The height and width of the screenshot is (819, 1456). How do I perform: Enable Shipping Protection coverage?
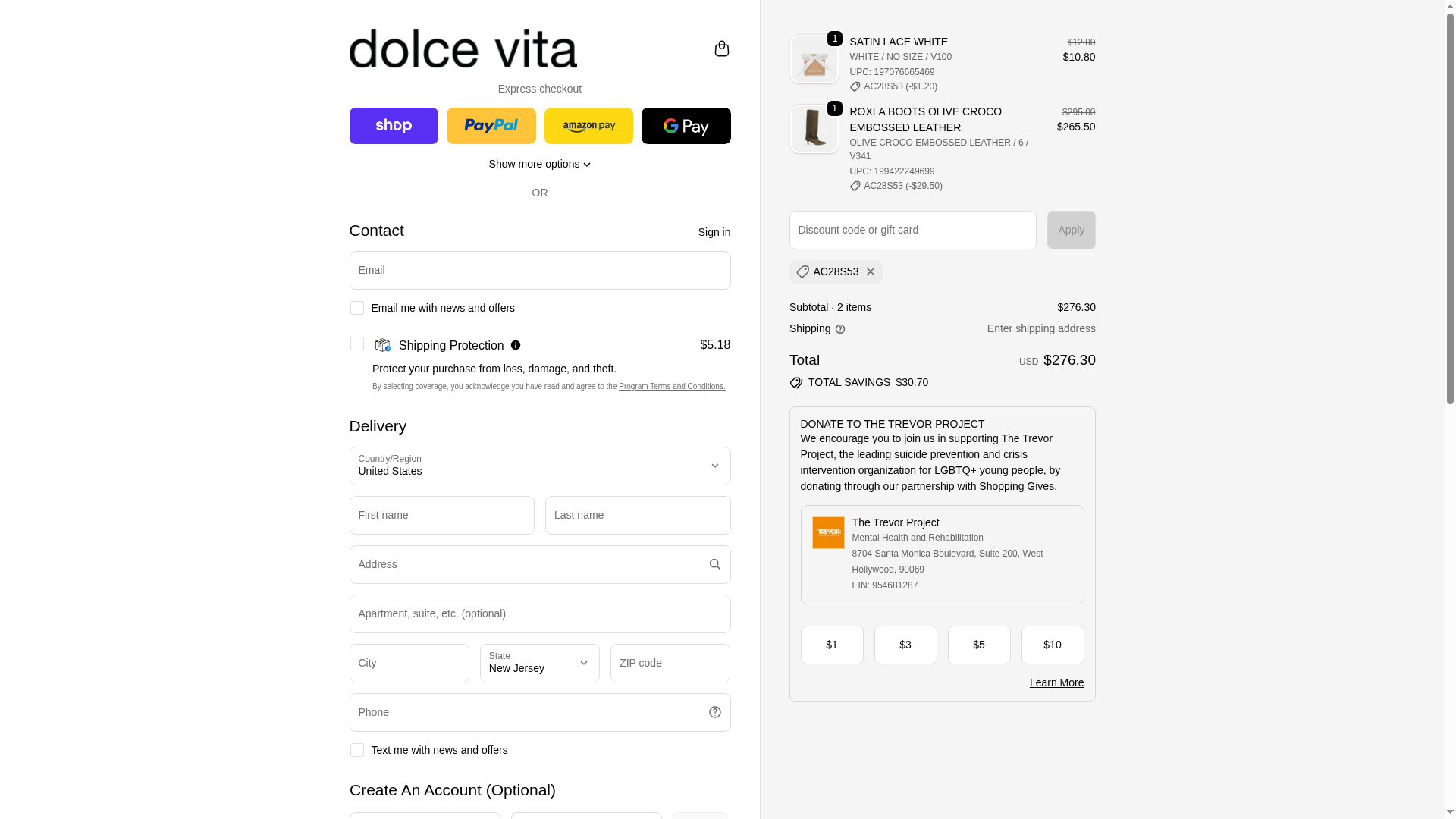click(356, 344)
